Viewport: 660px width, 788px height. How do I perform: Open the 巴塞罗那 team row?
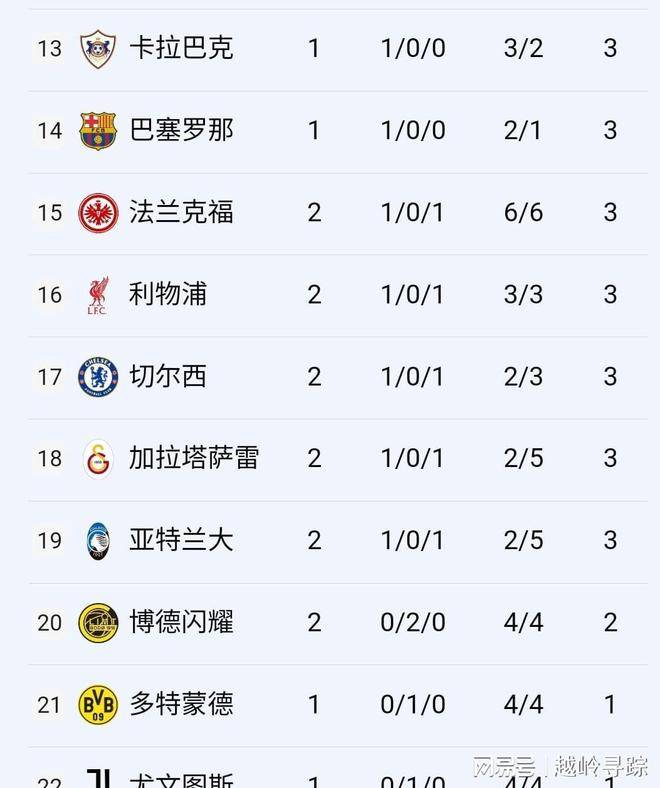pyautogui.click(x=338, y=131)
